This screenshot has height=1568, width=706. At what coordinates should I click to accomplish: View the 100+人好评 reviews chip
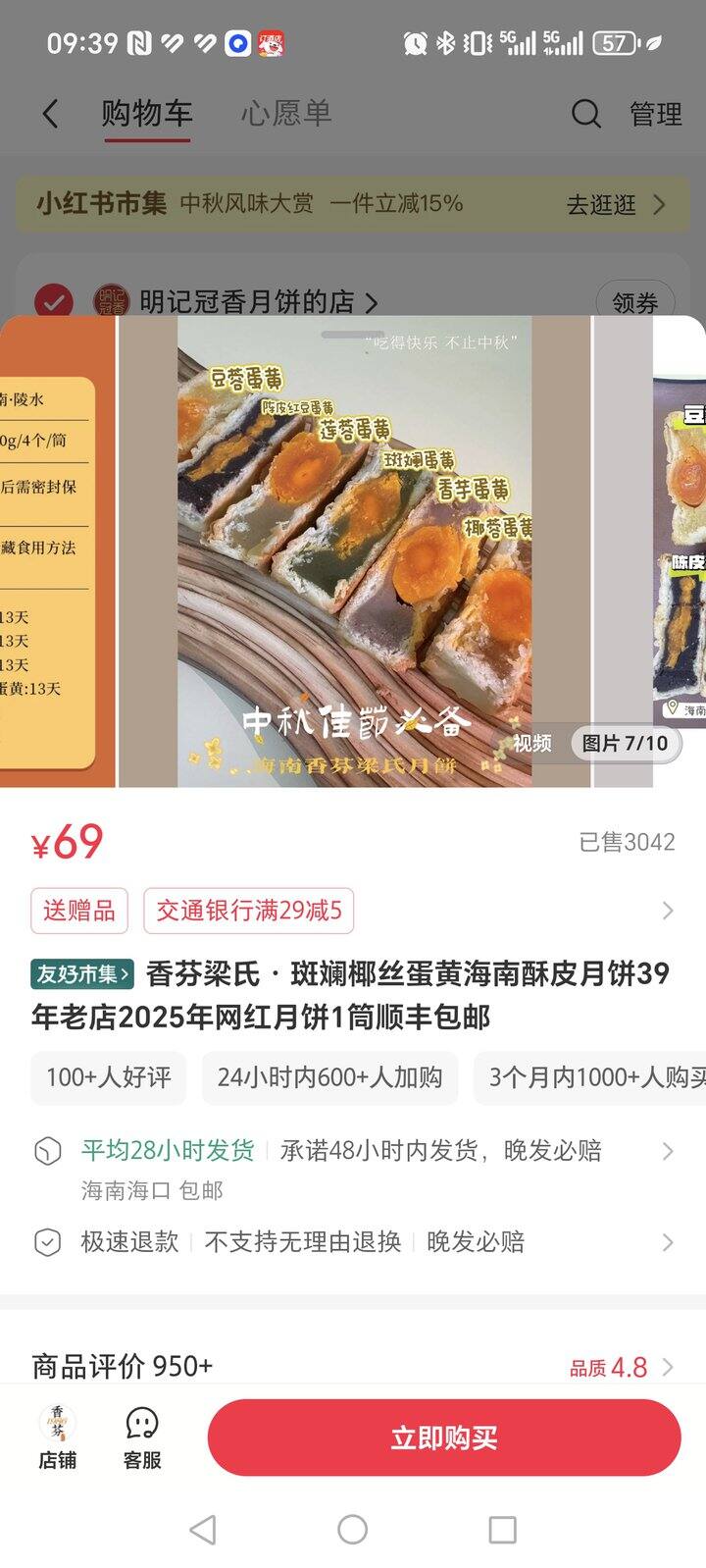pyautogui.click(x=109, y=1077)
